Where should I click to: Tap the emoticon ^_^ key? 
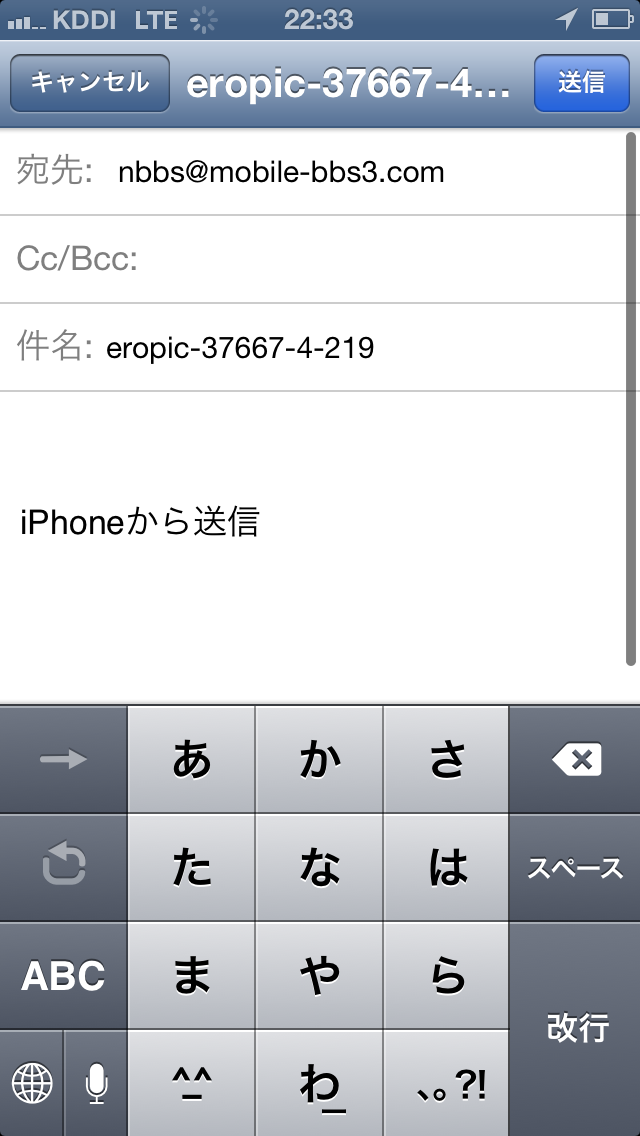(191, 1084)
